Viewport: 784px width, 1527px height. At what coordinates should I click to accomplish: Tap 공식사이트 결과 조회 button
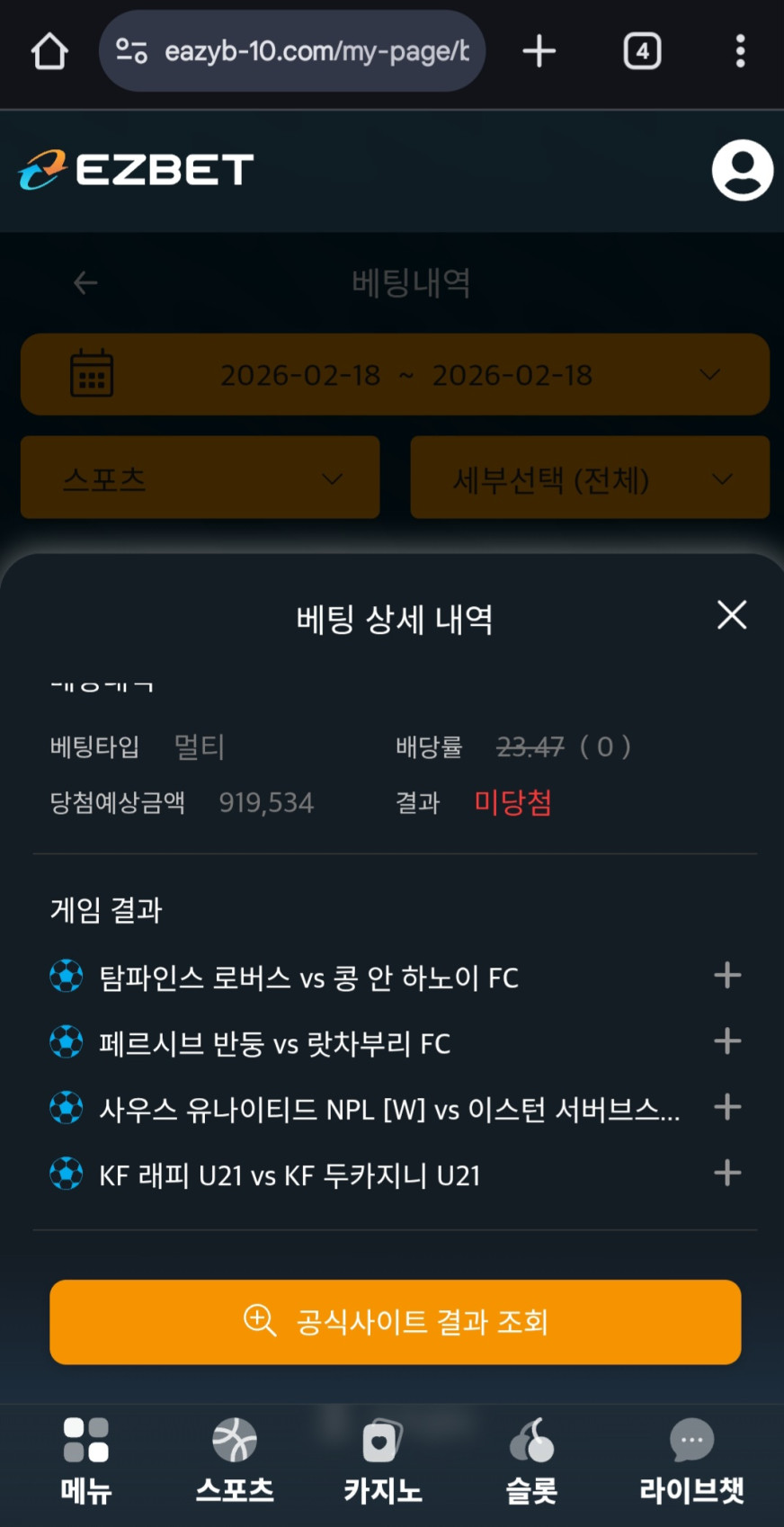395,1321
